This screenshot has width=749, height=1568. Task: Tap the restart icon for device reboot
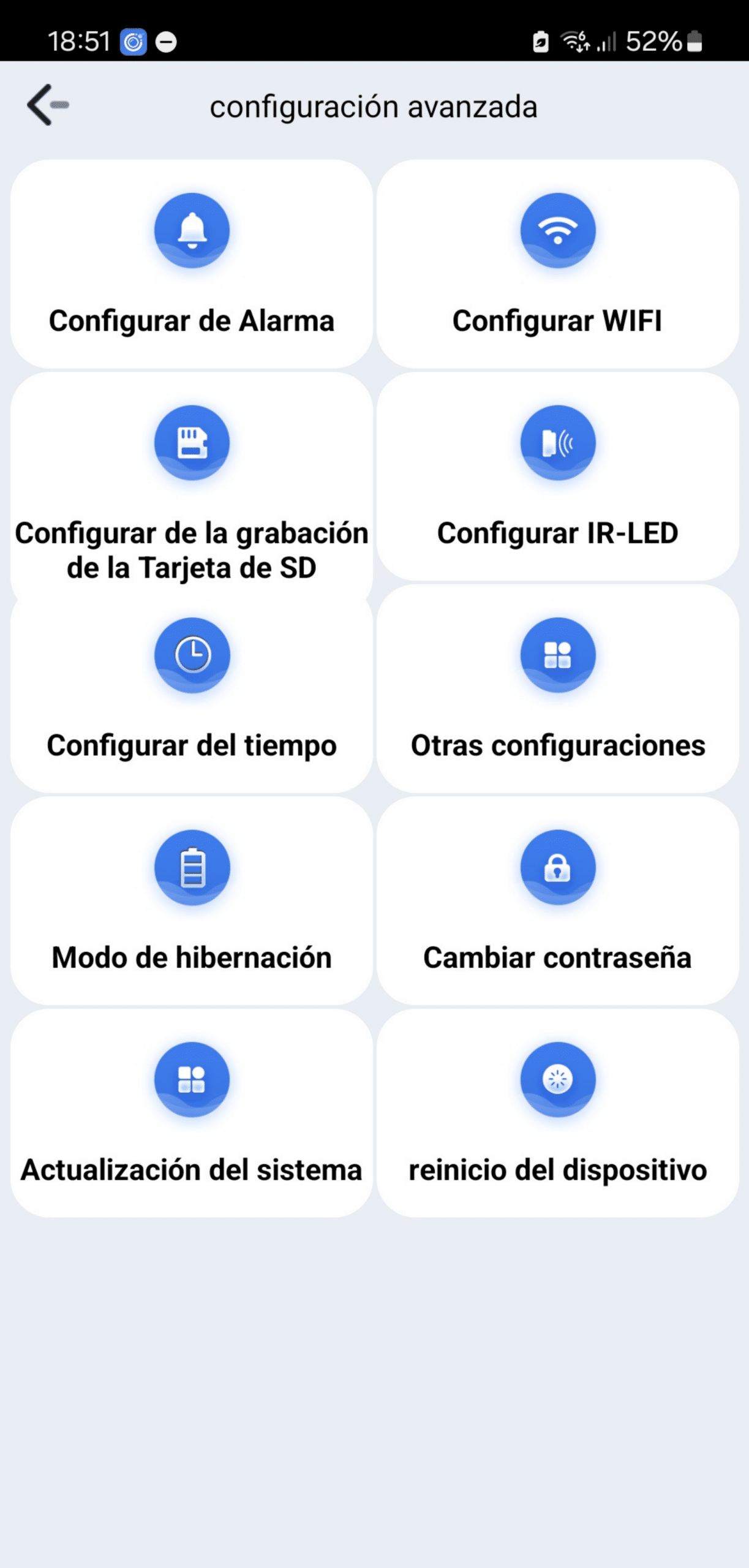[x=558, y=1079]
